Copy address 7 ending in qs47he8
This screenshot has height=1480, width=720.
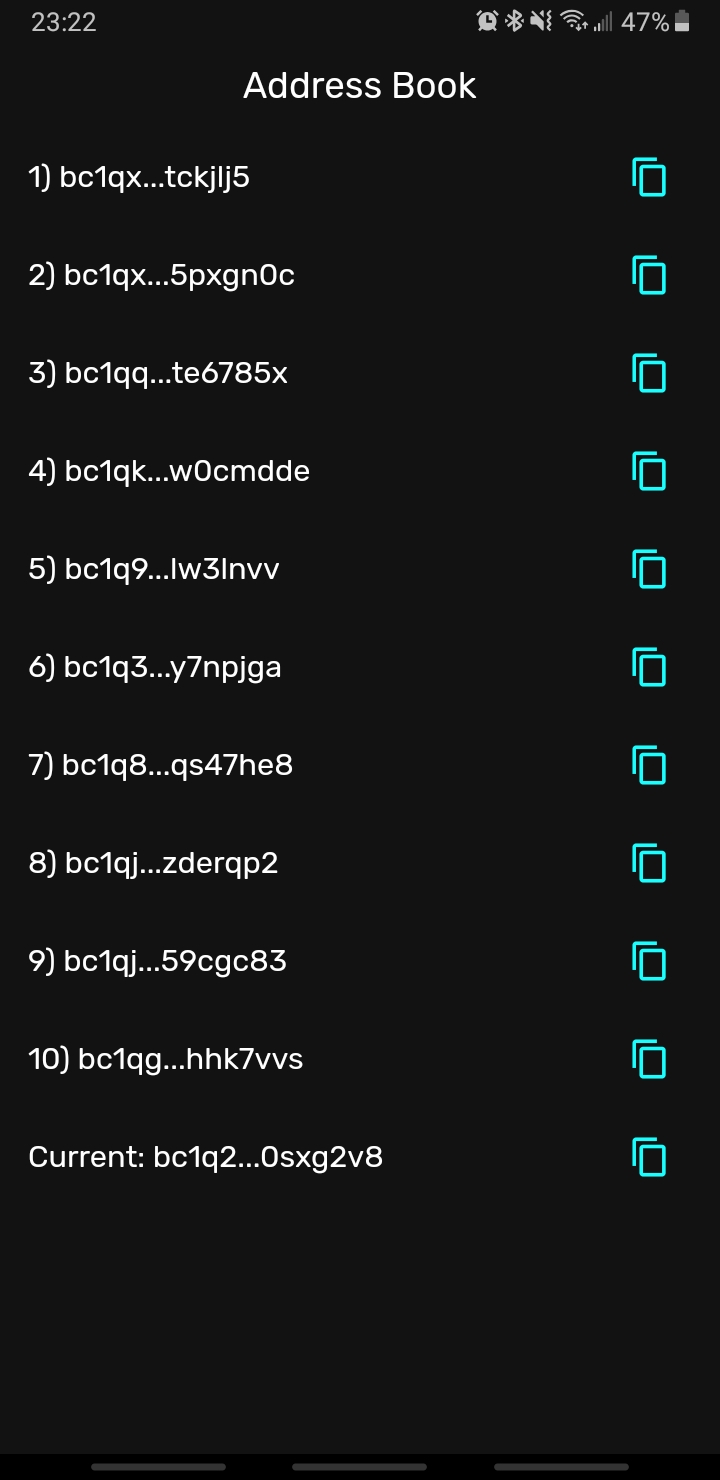pos(649,766)
